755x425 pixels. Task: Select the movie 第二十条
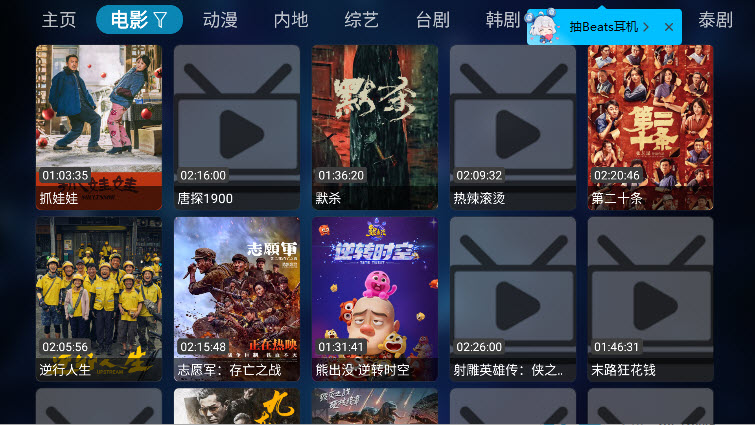click(651, 127)
